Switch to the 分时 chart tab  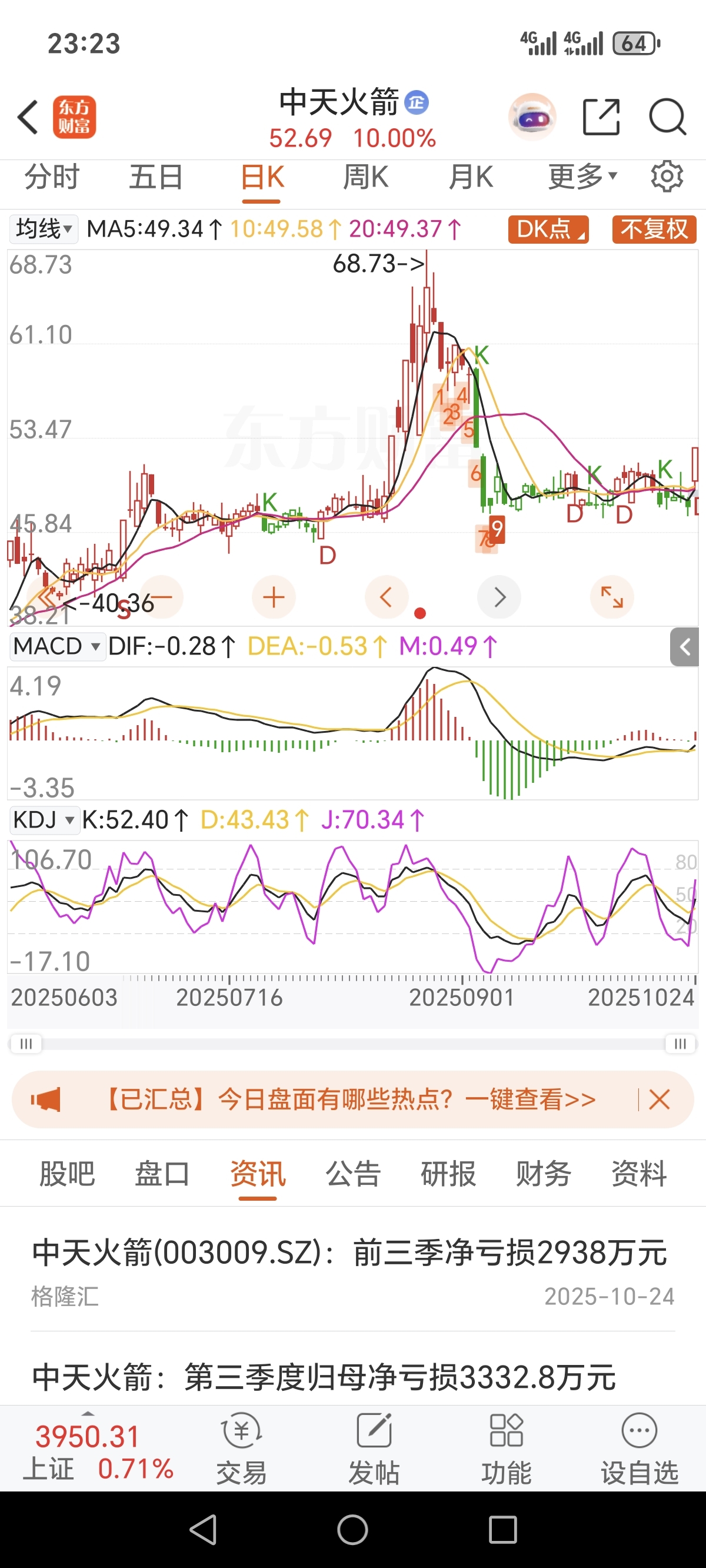pos(52,178)
